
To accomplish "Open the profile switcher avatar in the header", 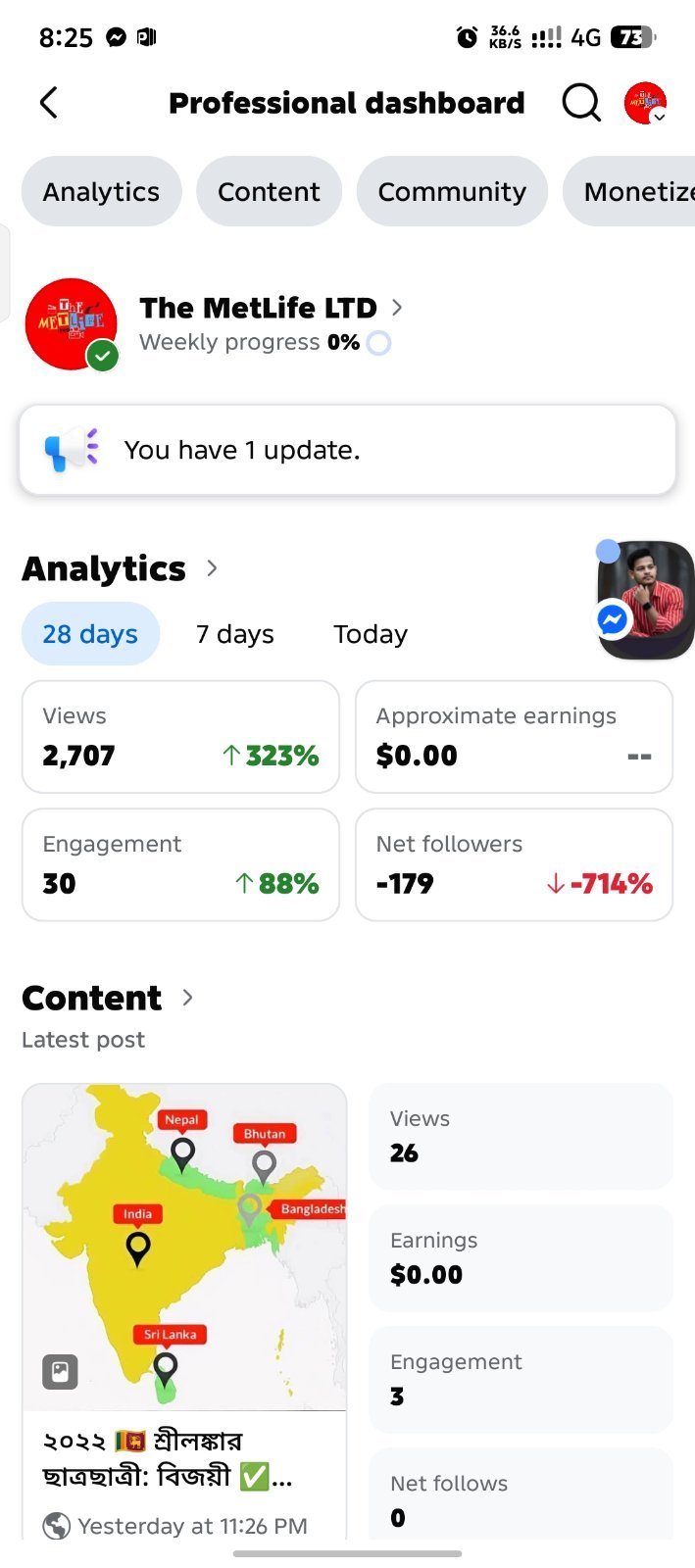I will tap(646, 103).
